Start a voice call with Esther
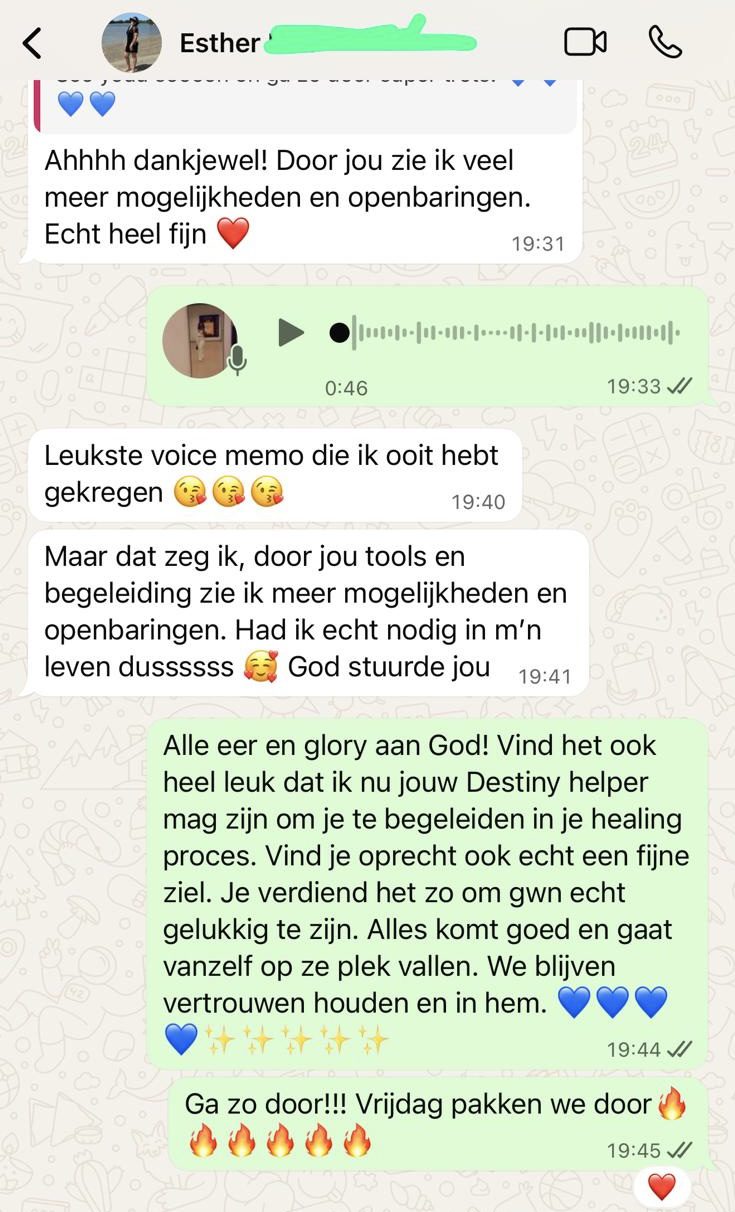735x1212 pixels. (665, 42)
